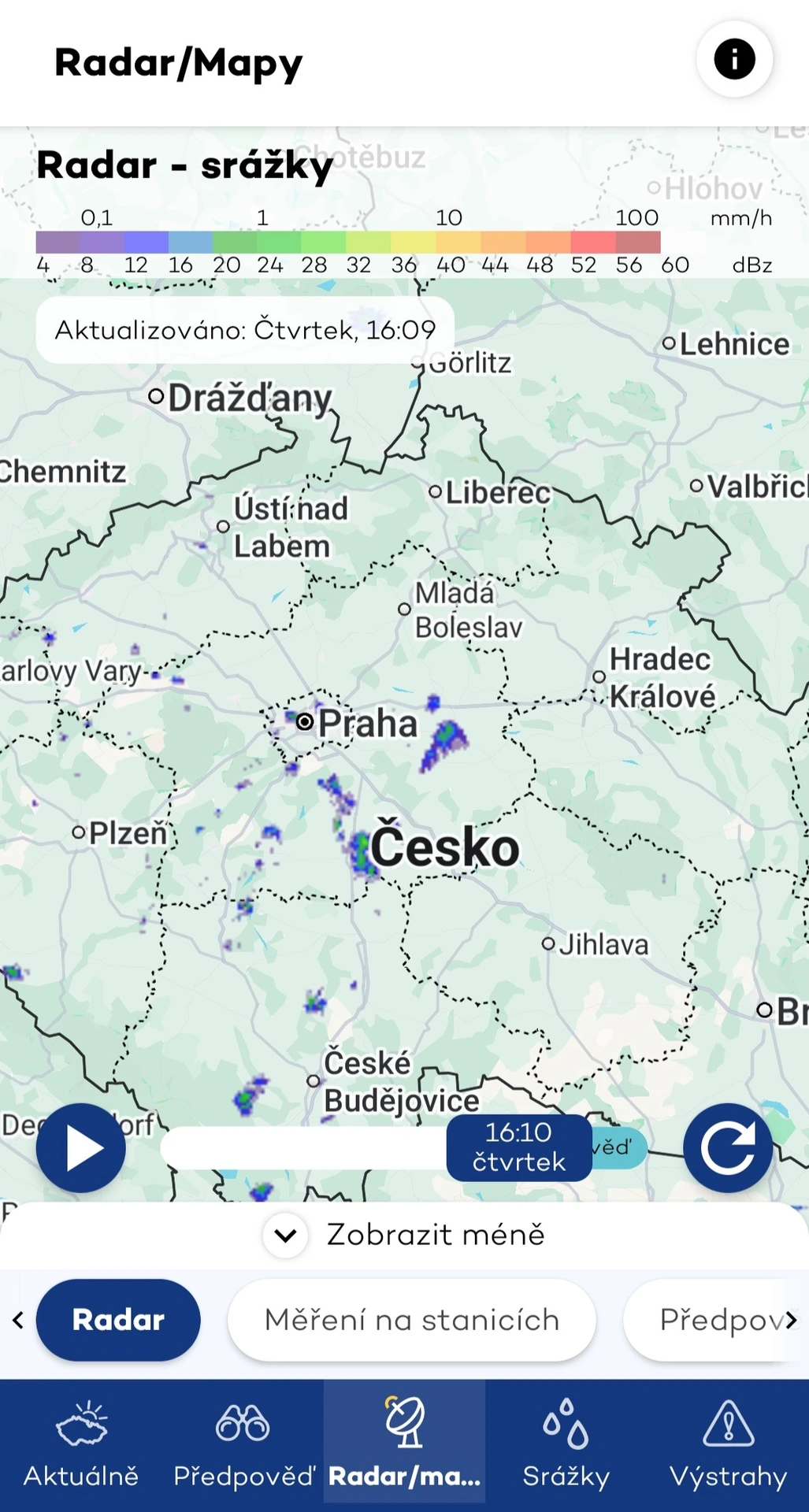Switch to the Srážky tab
Viewport: 809px width, 1512px height.
[x=566, y=1445]
